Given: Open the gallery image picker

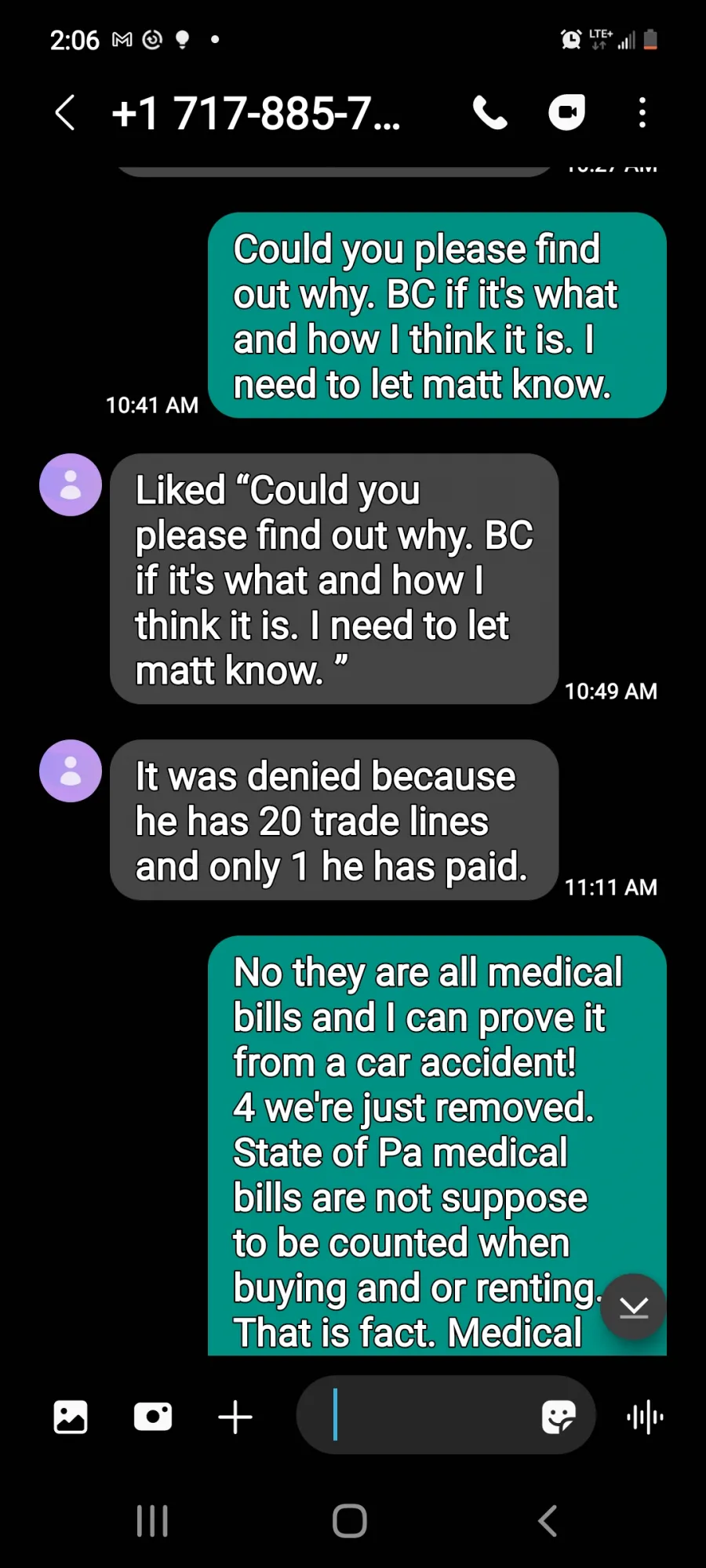Looking at the screenshot, I should (71, 1417).
